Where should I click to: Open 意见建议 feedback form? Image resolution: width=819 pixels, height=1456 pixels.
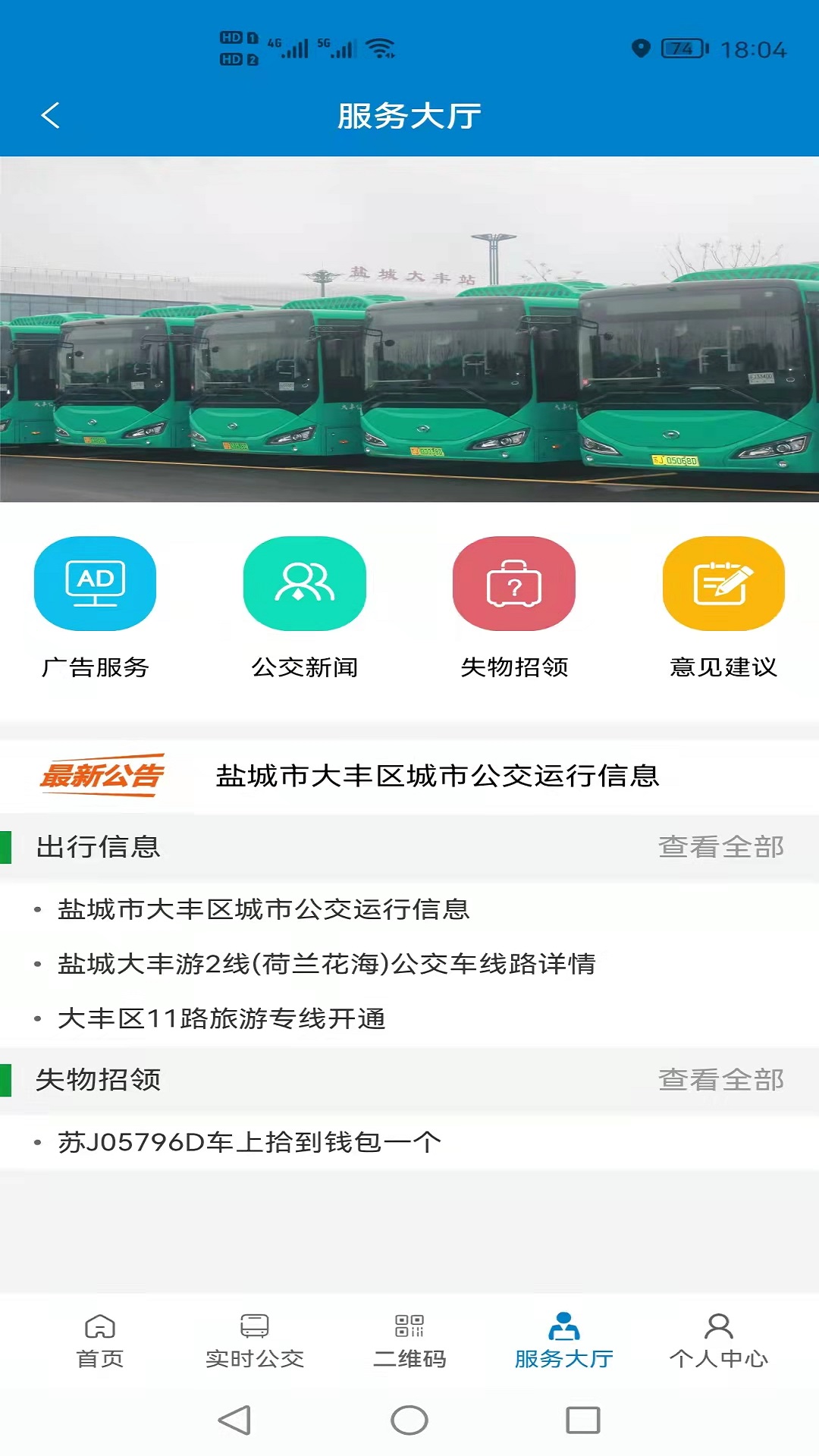point(723,584)
